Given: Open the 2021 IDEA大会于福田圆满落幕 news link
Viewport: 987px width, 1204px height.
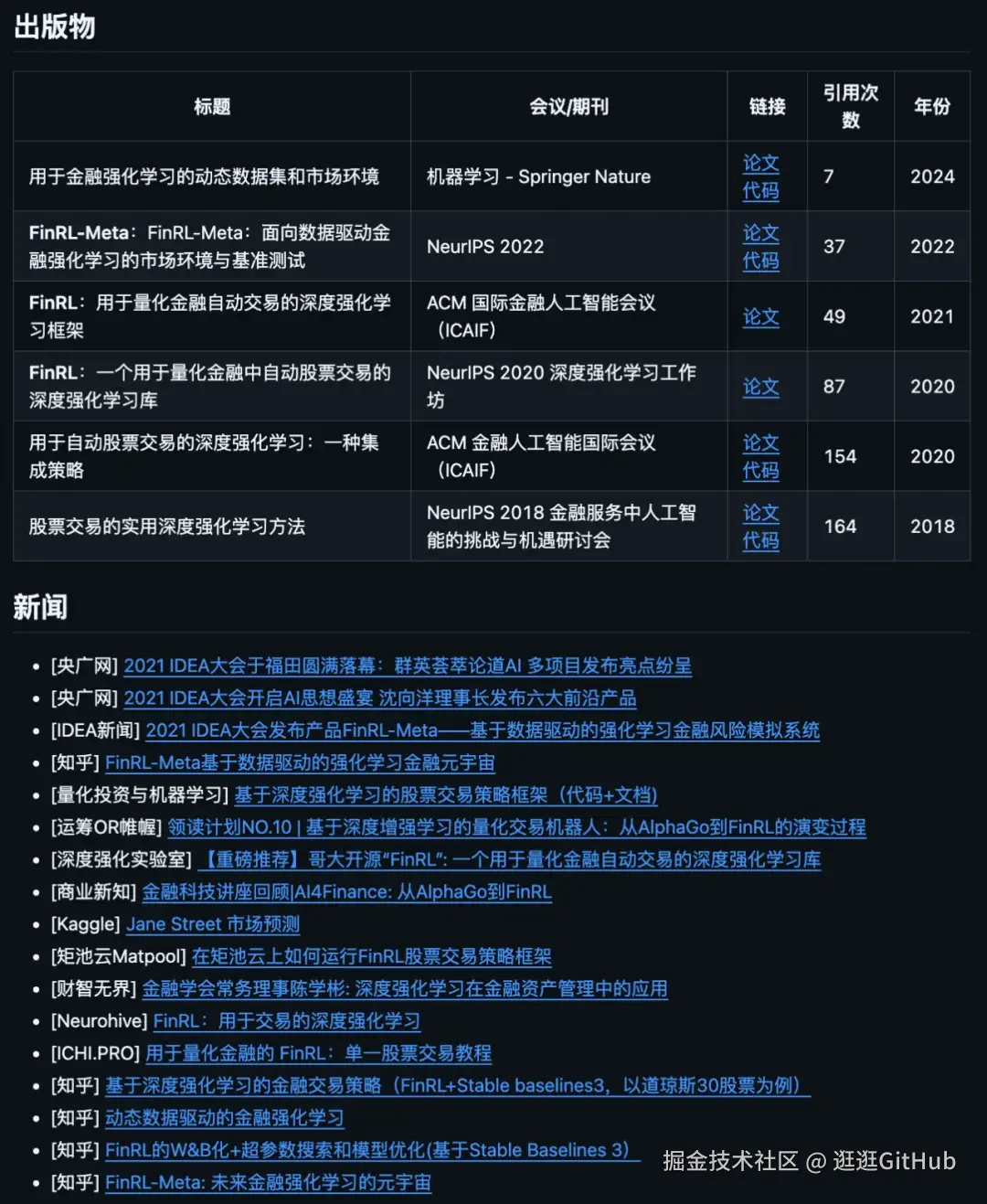Looking at the screenshot, I should pos(407,666).
